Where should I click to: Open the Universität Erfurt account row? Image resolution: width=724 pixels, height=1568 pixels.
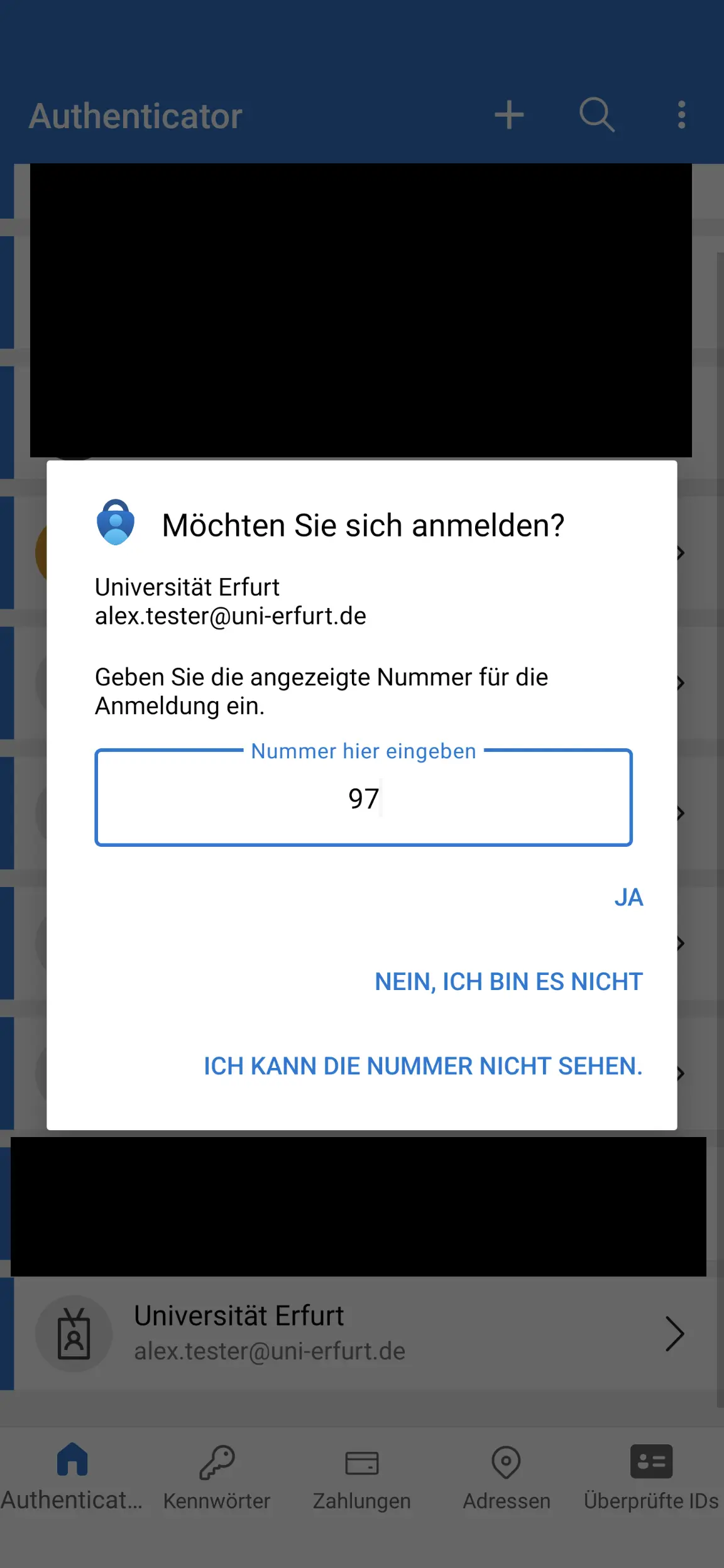pyautogui.click(x=361, y=1333)
